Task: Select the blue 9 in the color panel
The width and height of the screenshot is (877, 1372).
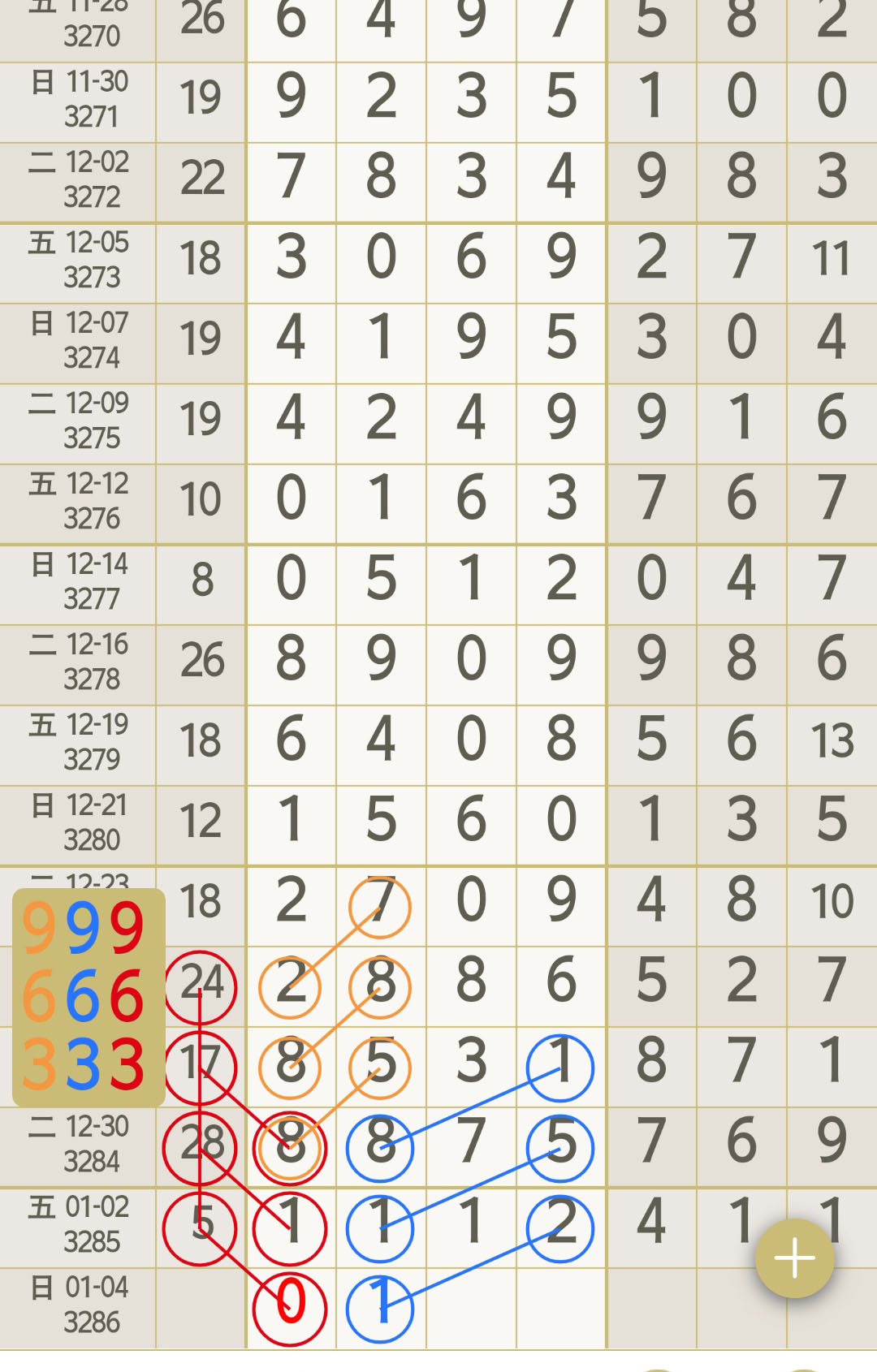Action: pyautogui.click(x=83, y=928)
